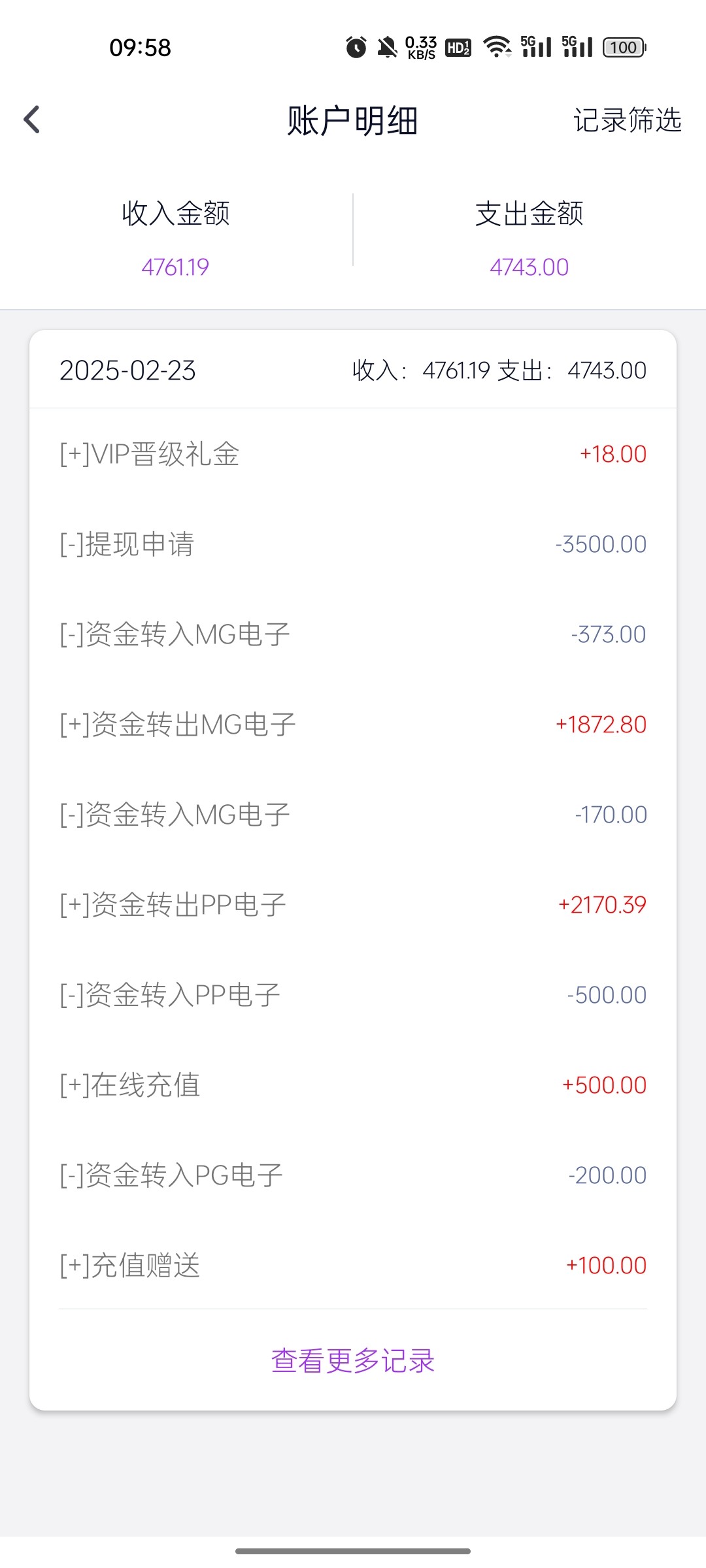Tap 查看更多记录 to load more
This screenshot has height=1568, width=706.
pos(353,1361)
